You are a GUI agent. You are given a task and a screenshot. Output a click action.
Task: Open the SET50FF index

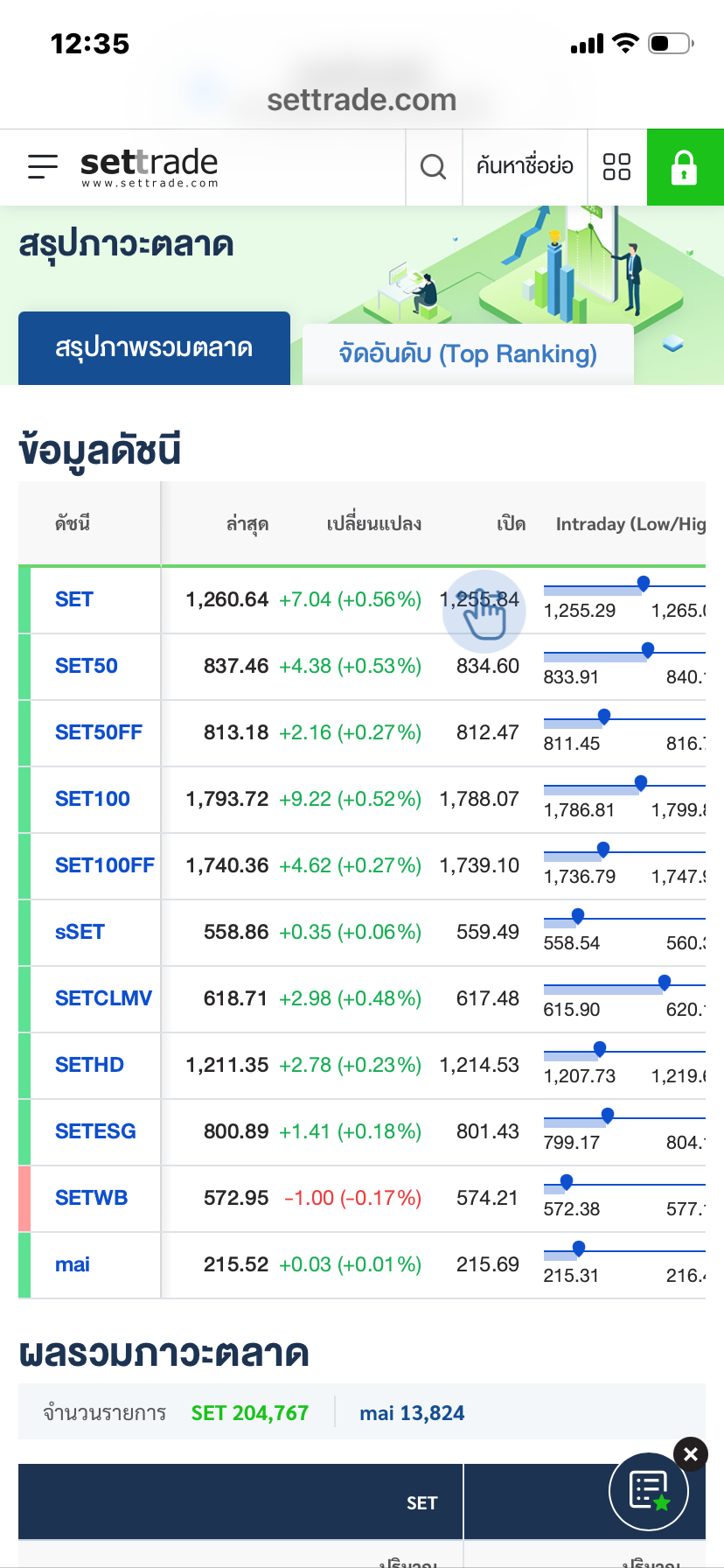coord(99,732)
